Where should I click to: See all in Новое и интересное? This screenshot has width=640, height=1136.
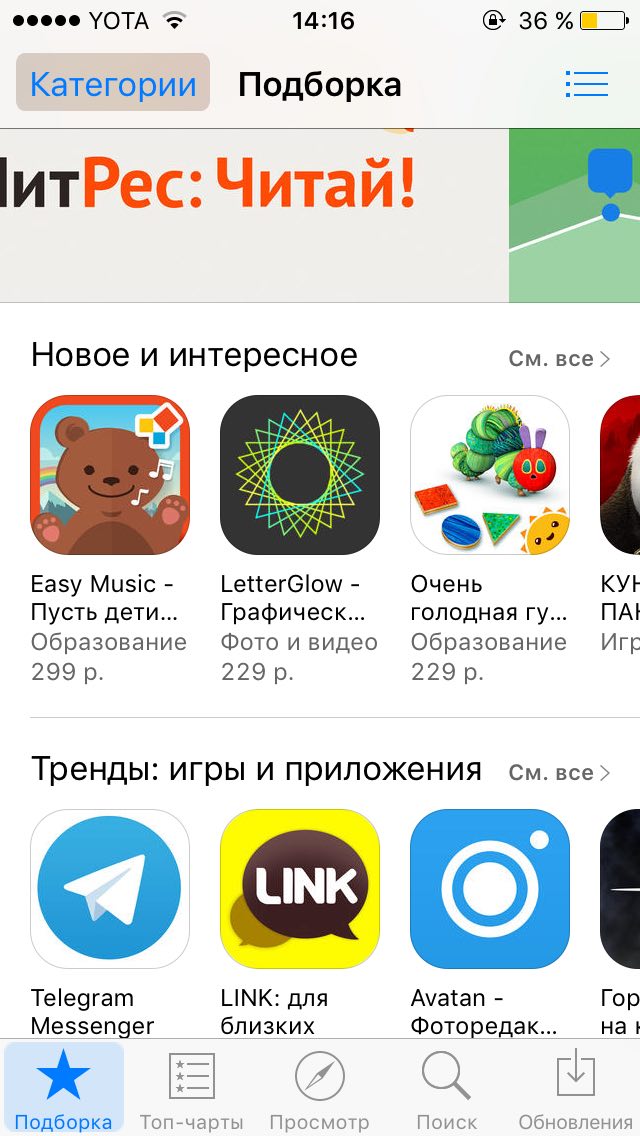559,358
